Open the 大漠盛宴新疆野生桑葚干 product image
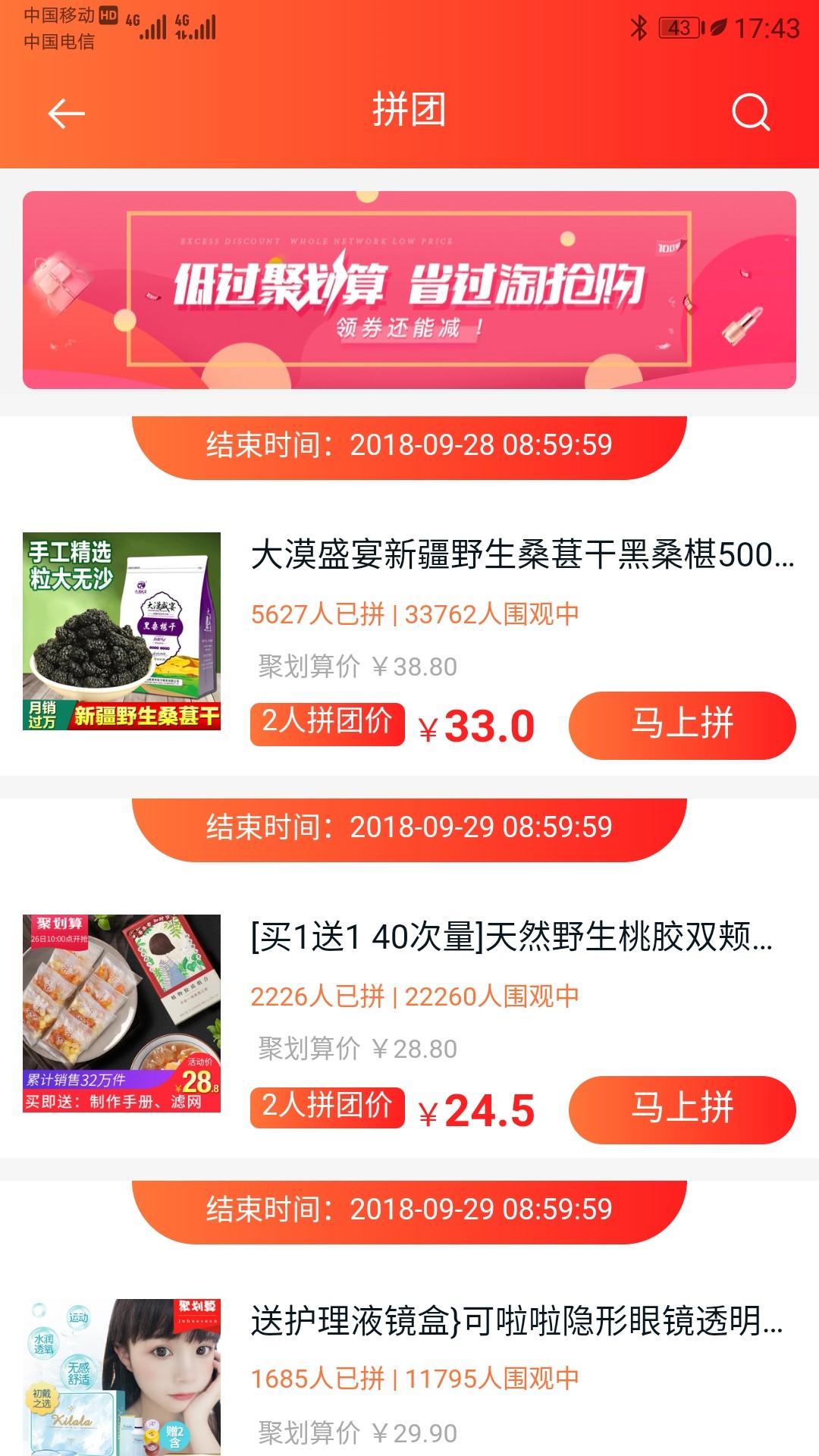819x1456 pixels. (x=122, y=631)
